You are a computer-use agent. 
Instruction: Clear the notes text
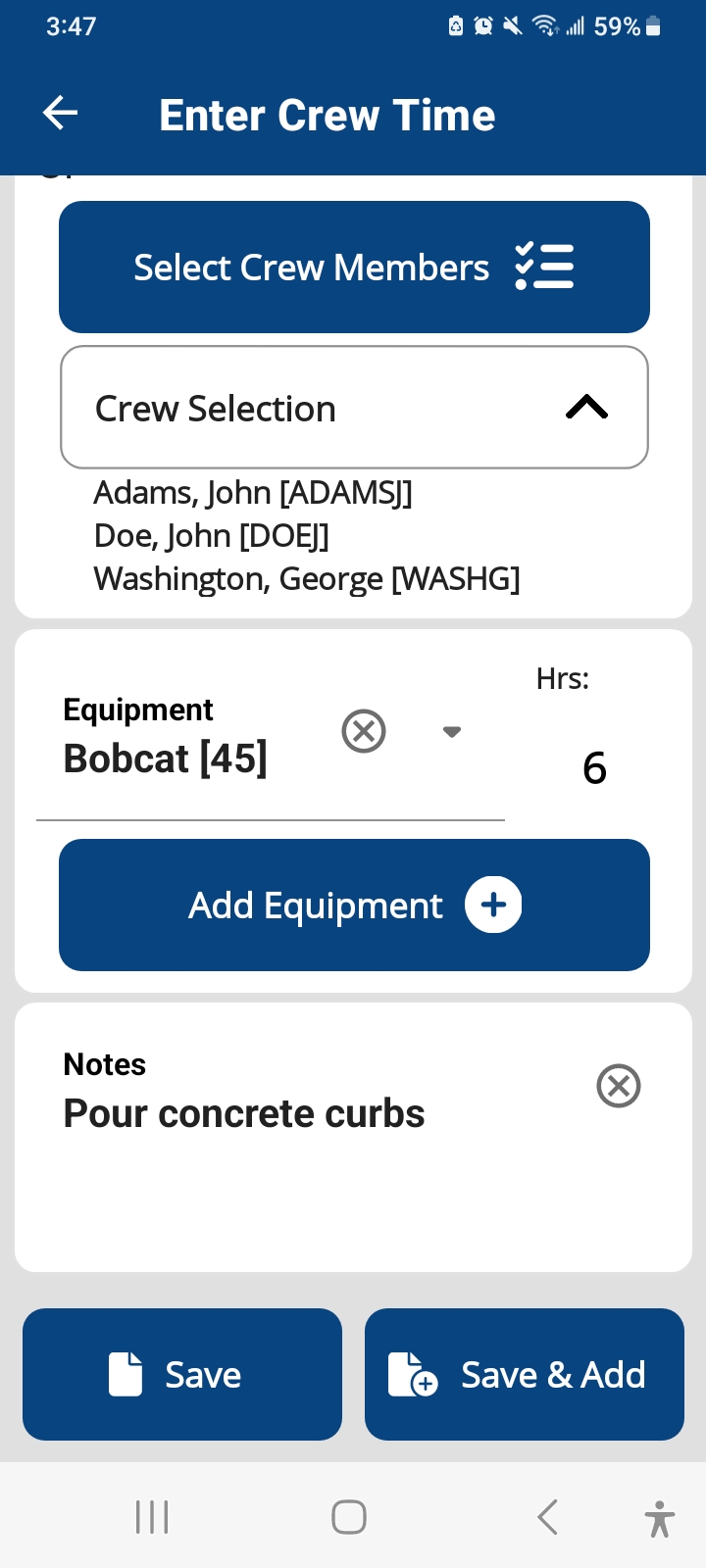tap(619, 1086)
